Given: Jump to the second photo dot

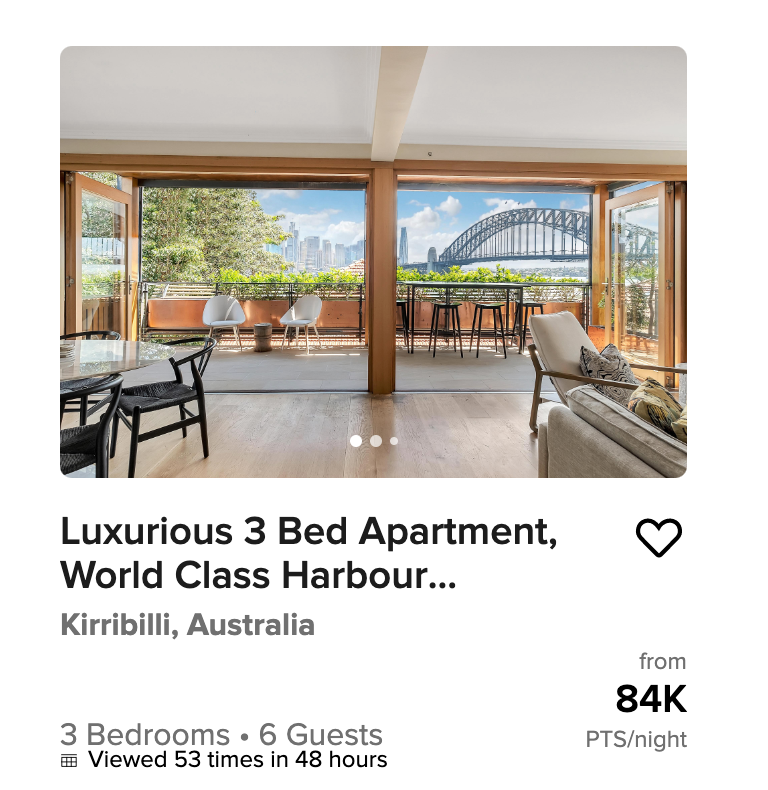Looking at the screenshot, I should click(x=375, y=440).
